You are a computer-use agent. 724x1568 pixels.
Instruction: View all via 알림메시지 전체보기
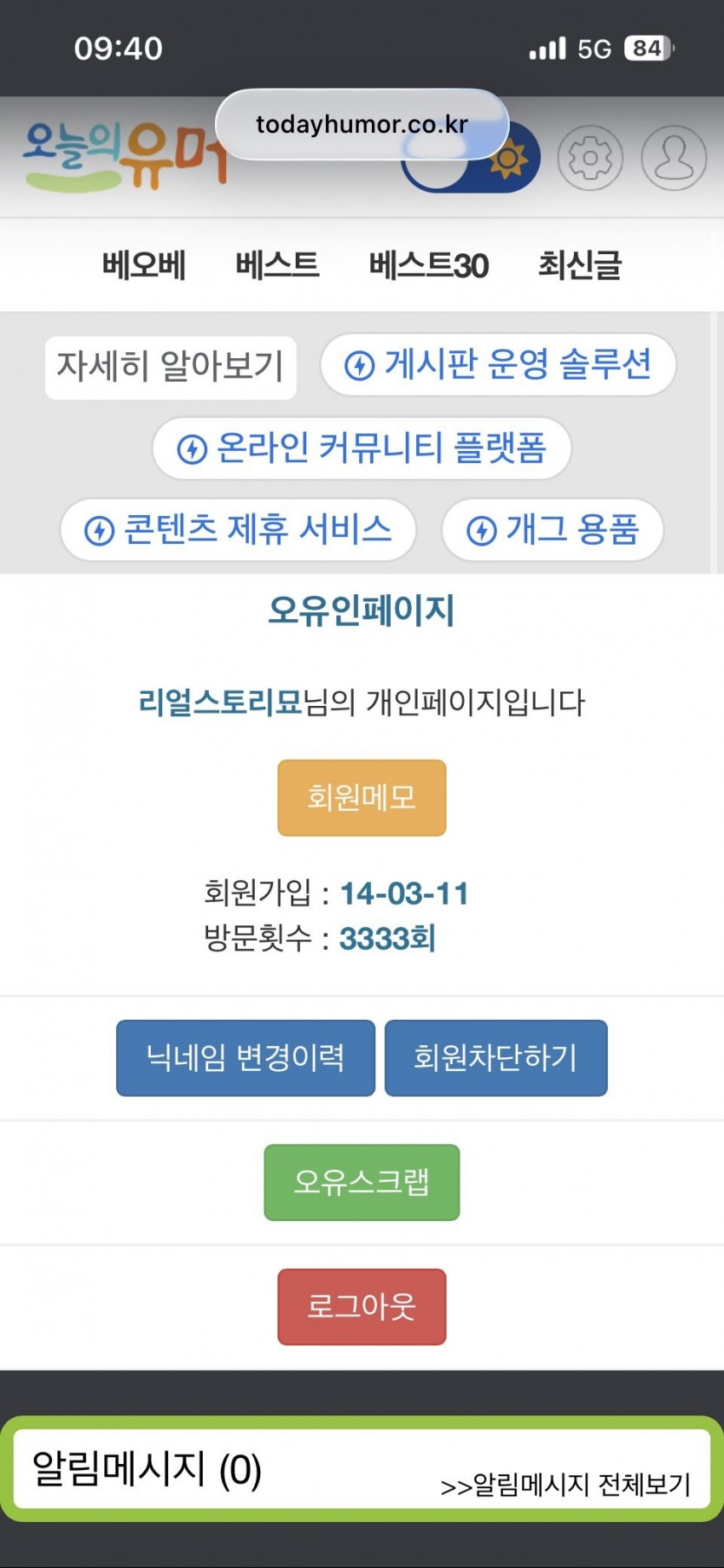(565, 1485)
